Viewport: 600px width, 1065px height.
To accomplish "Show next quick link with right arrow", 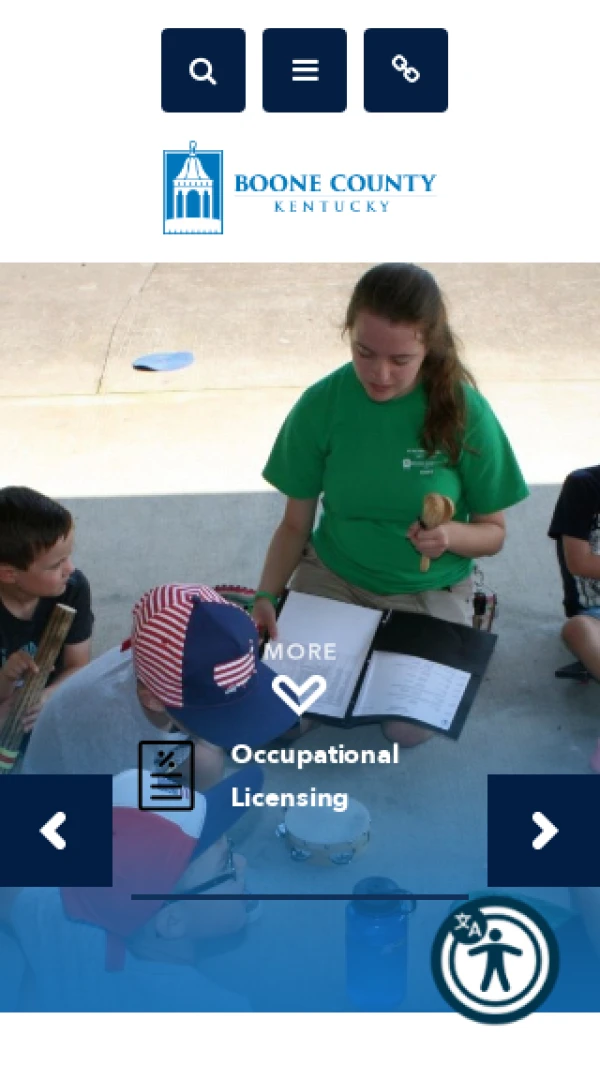I will click(543, 831).
